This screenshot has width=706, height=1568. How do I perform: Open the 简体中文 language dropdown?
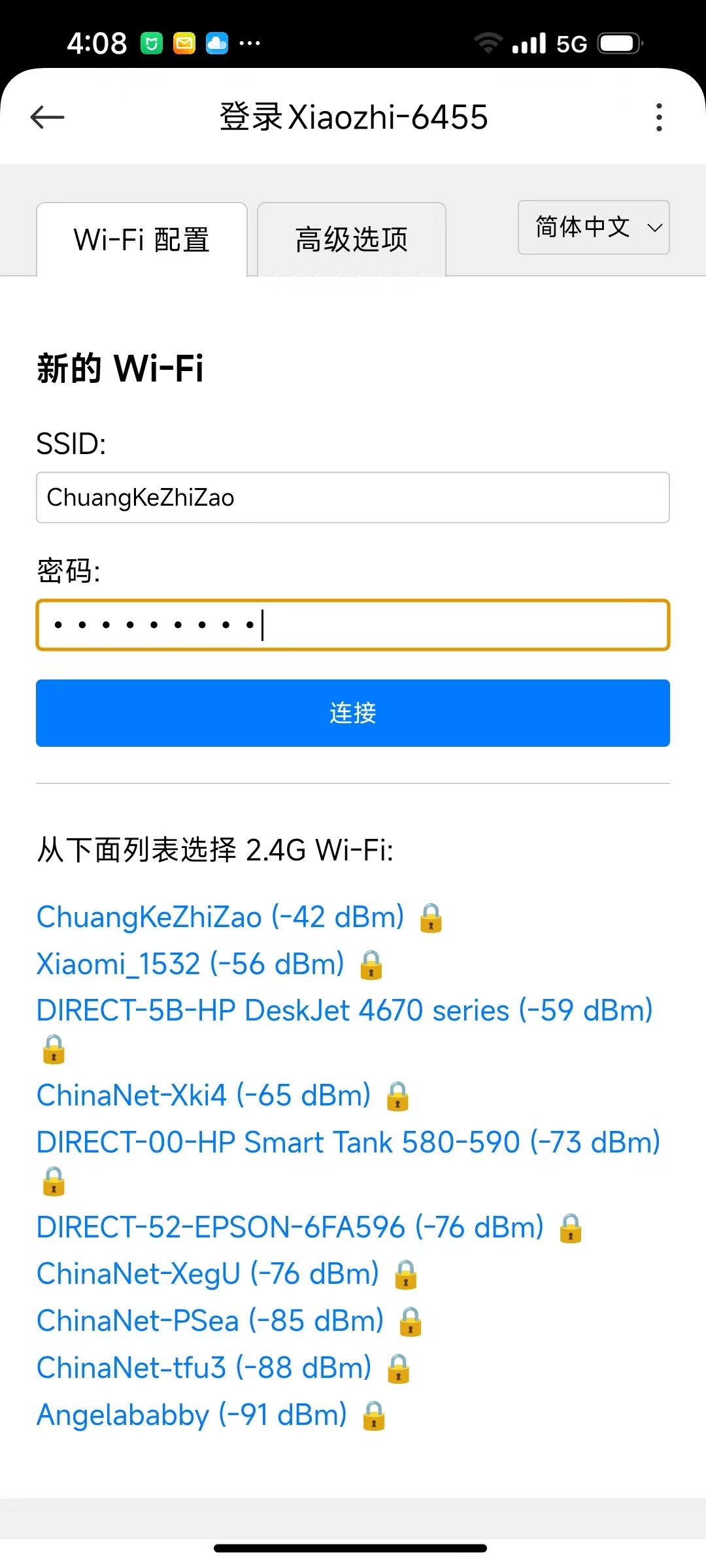592,227
